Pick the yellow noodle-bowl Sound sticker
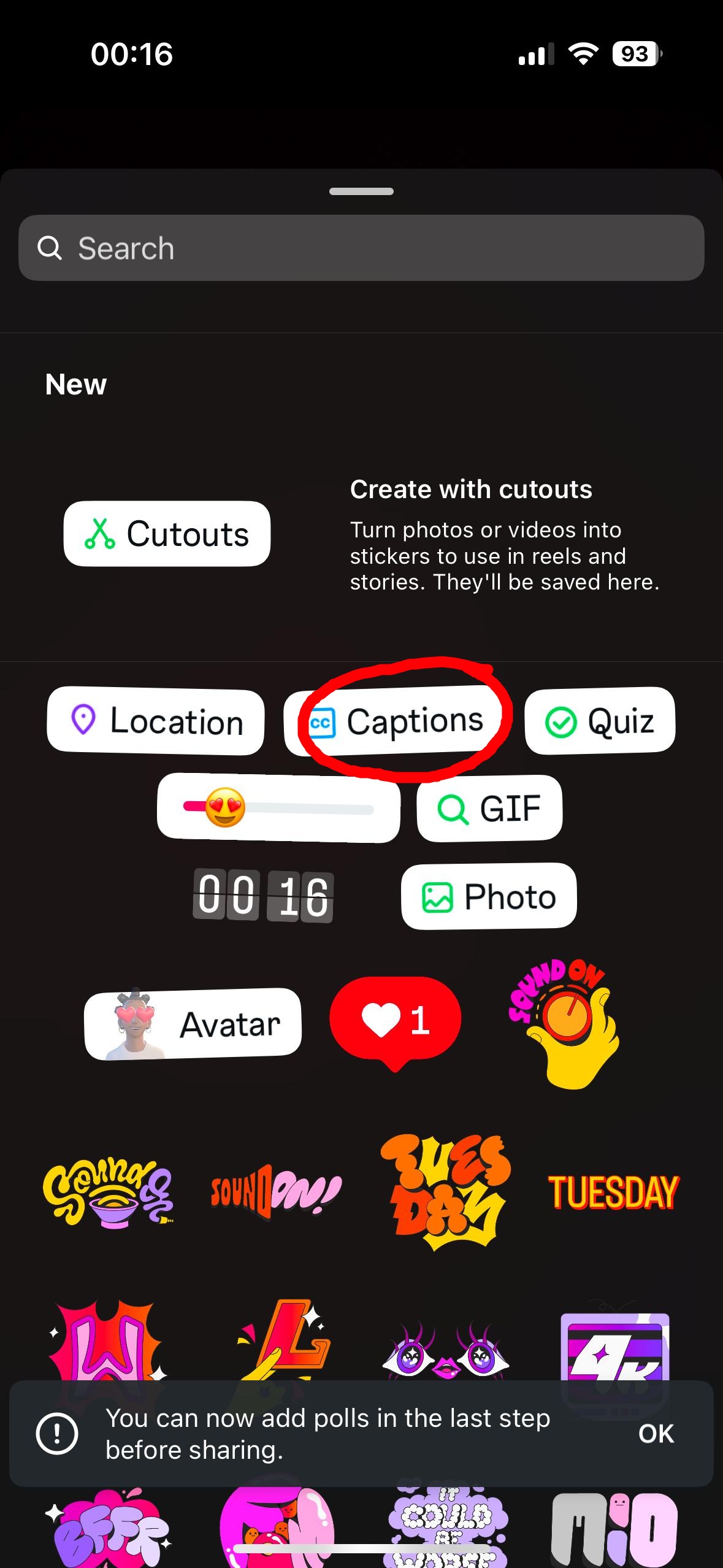The image size is (723, 1568). coord(108,1191)
